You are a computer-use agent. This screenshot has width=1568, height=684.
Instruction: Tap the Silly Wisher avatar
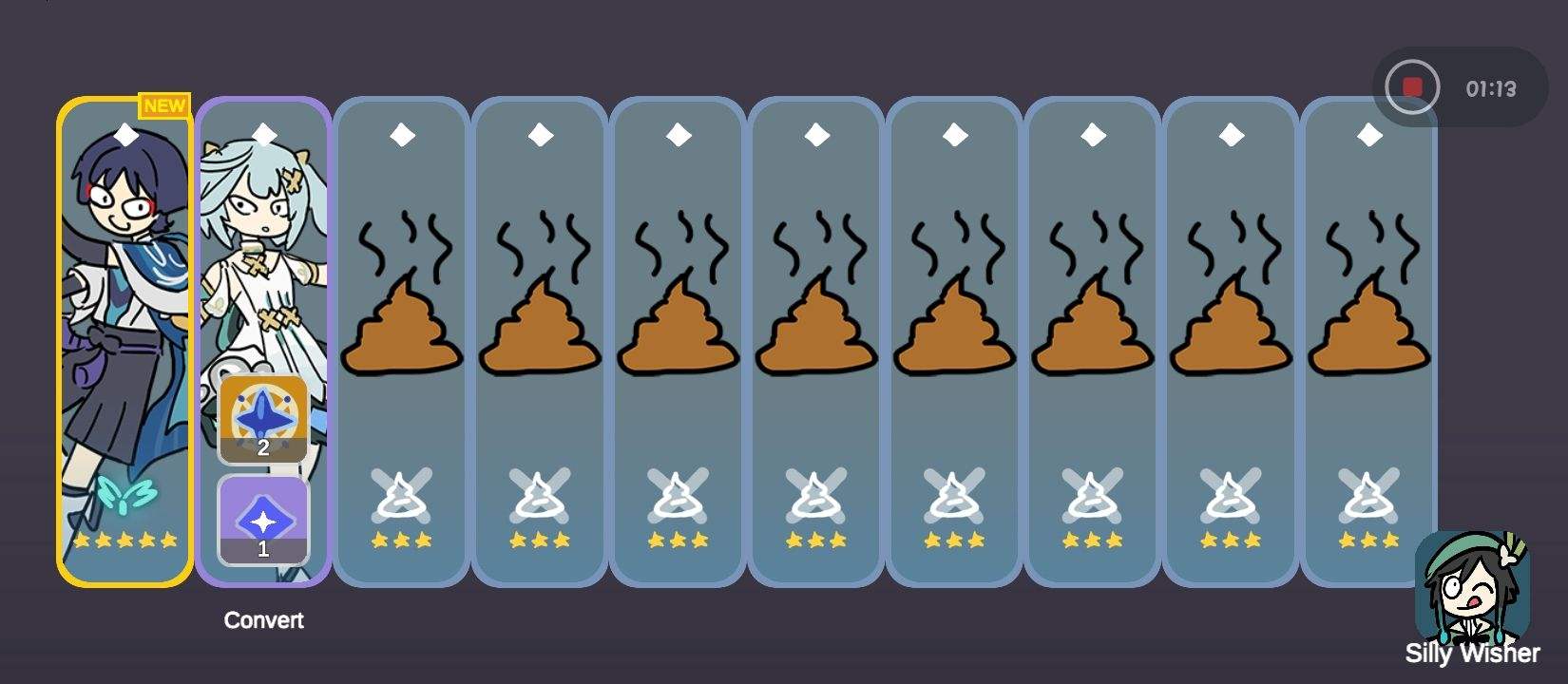coord(1471,591)
